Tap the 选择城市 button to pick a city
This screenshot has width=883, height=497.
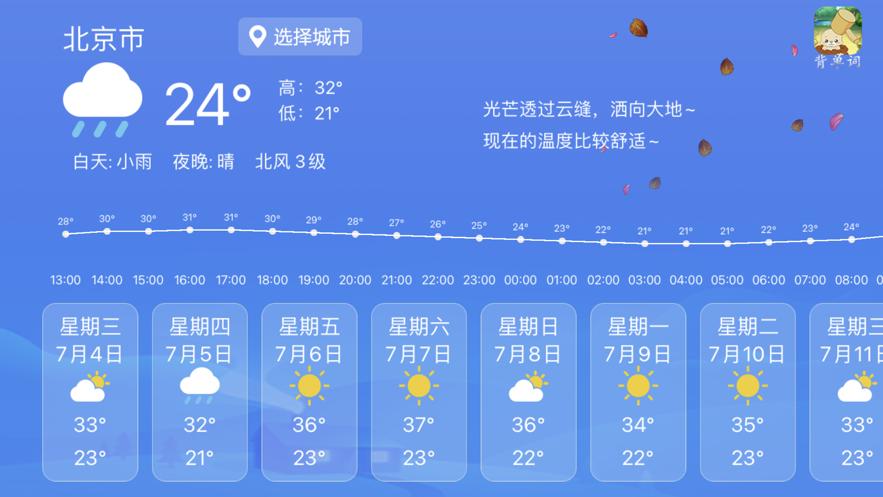[300, 37]
